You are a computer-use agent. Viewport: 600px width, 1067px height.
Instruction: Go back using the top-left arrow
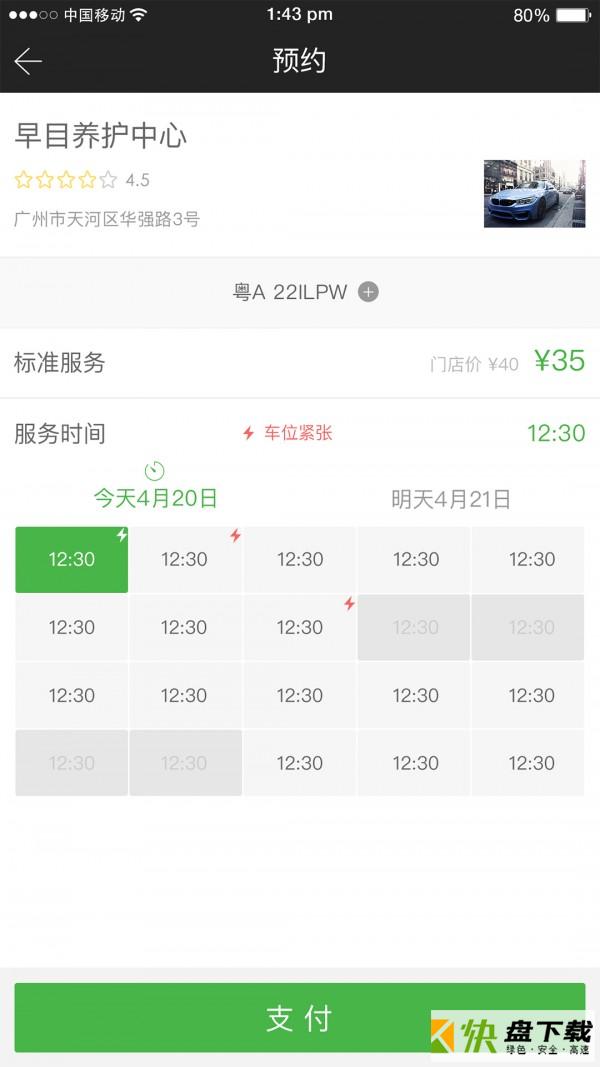[x=28, y=62]
